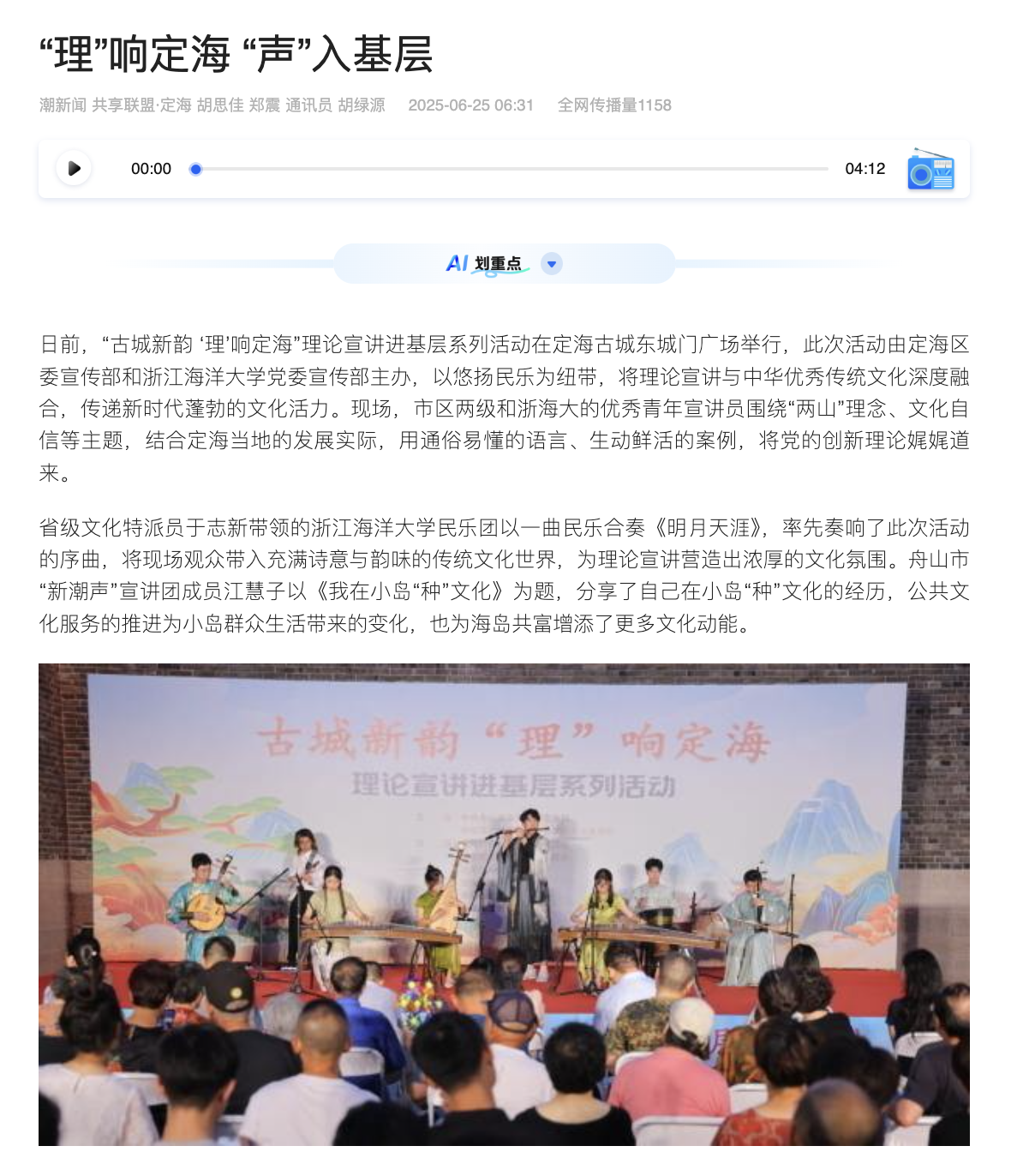Open the blue radio icon

(930, 169)
